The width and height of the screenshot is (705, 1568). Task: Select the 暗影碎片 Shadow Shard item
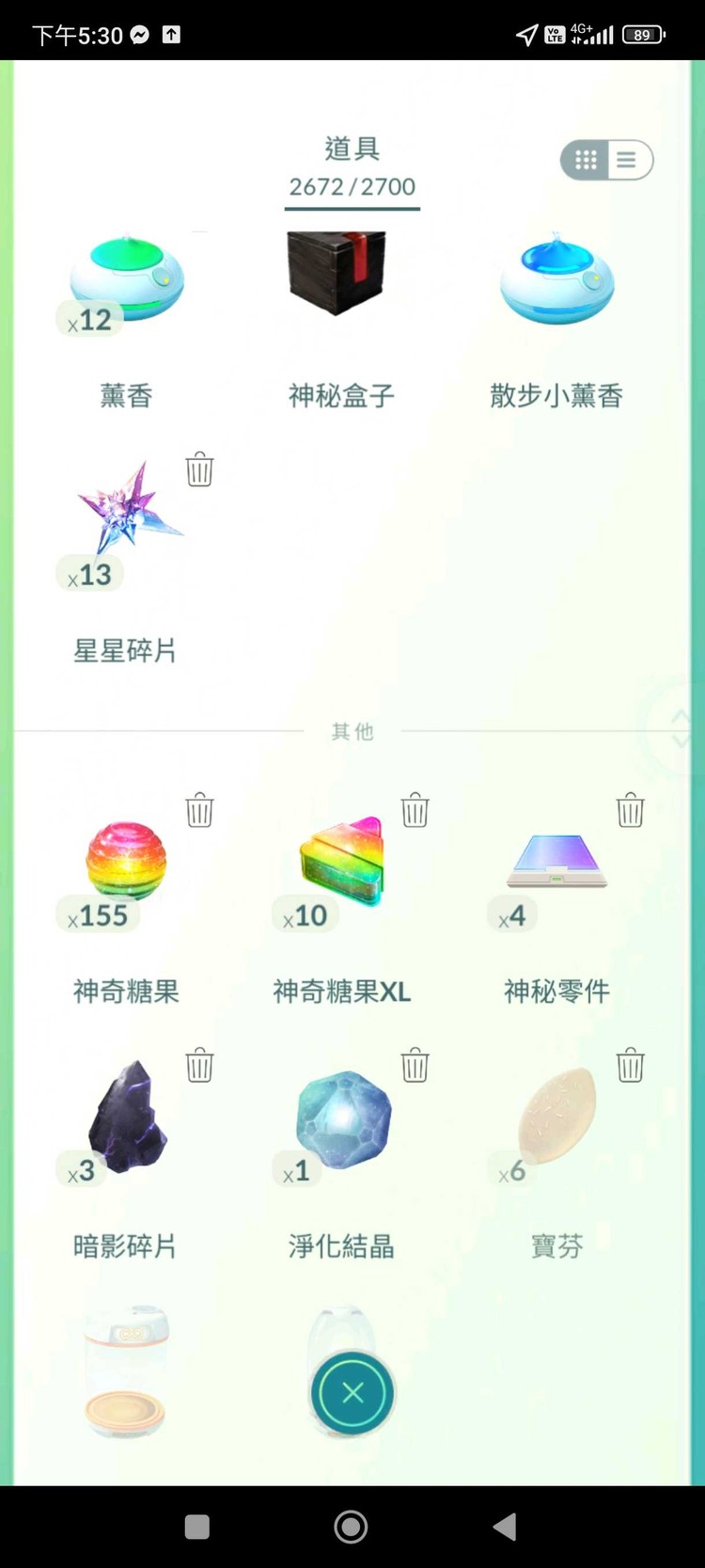[x=127, y=1119]
